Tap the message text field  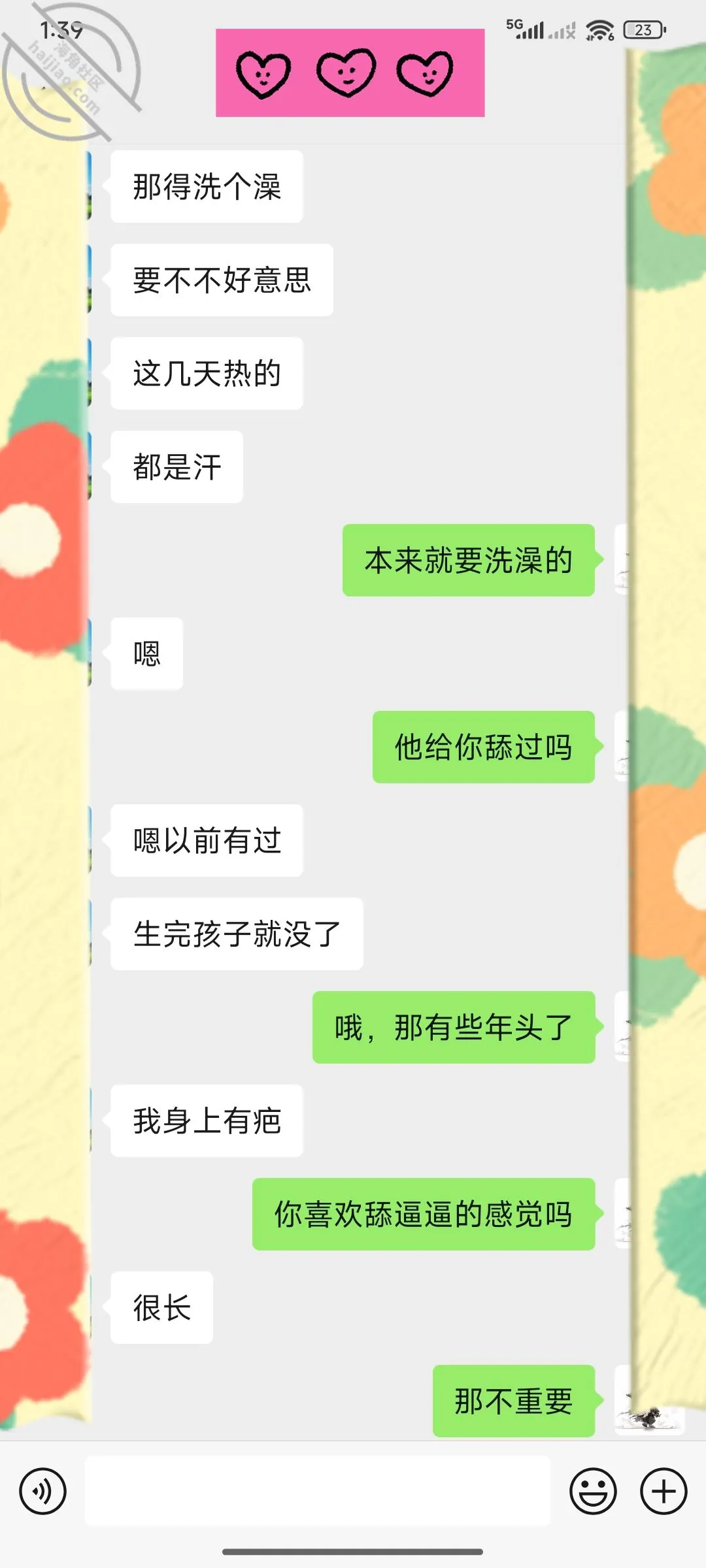318,1491
